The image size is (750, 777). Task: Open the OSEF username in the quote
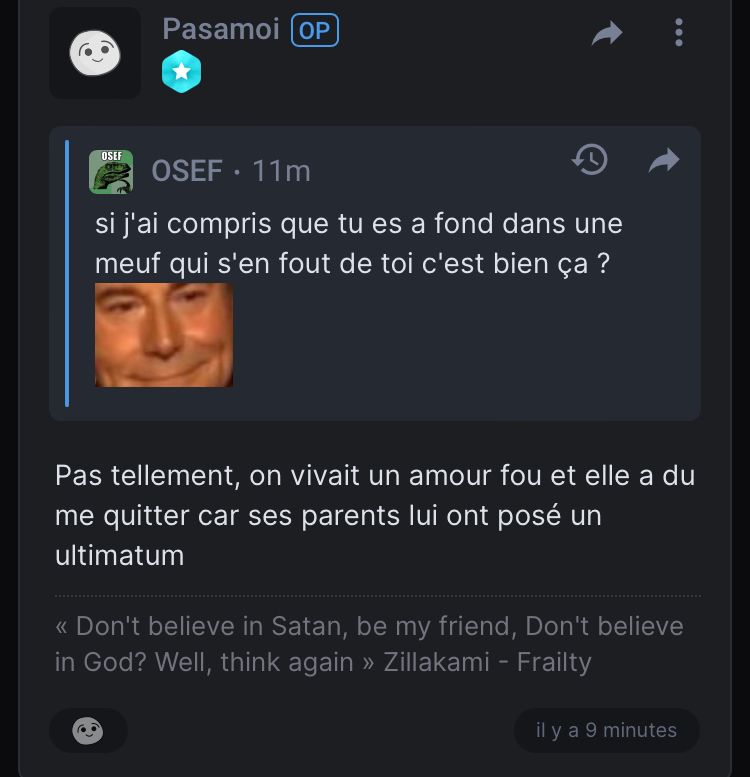pyautogui.click(x=187, y=171)
